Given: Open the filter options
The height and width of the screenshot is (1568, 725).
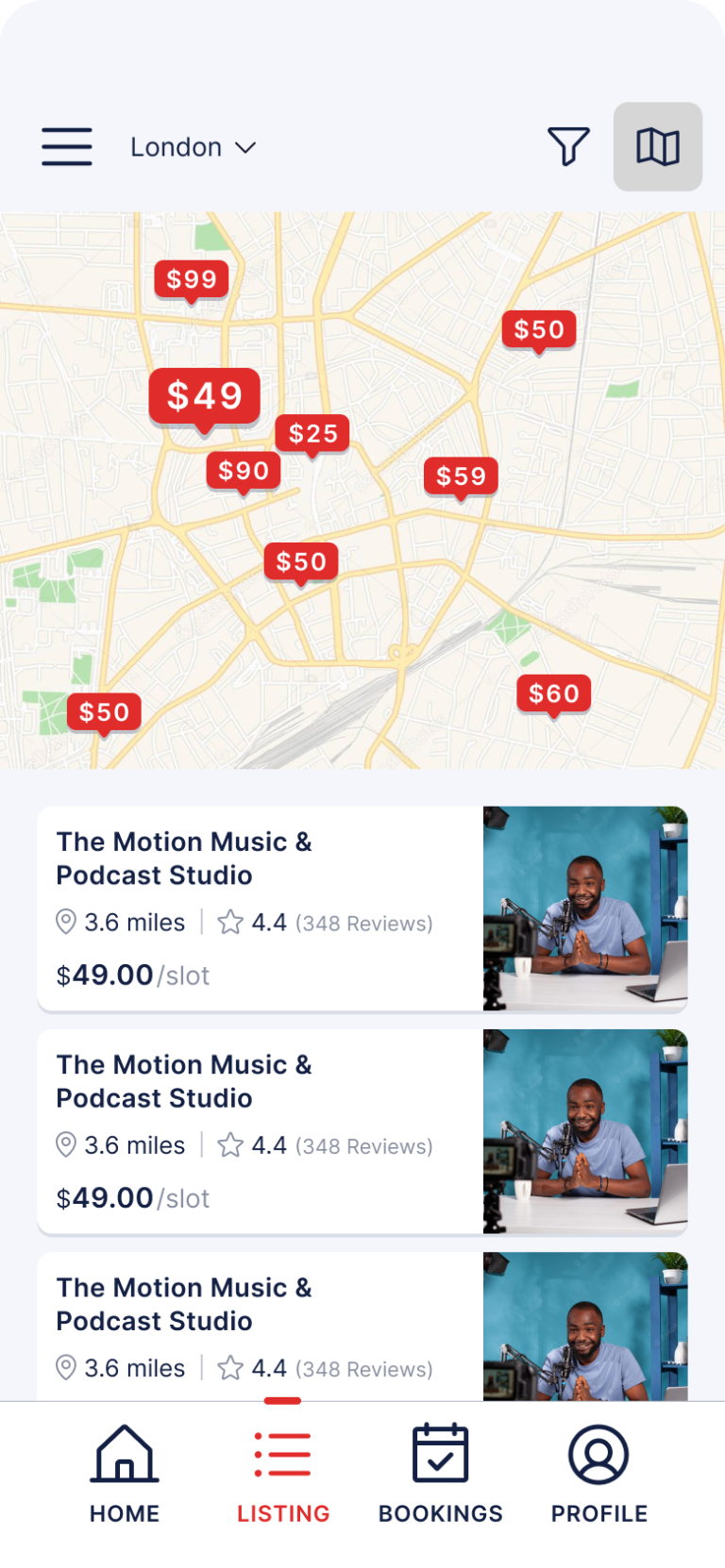Looking at the screenshot, I should (x=568, y=146).
